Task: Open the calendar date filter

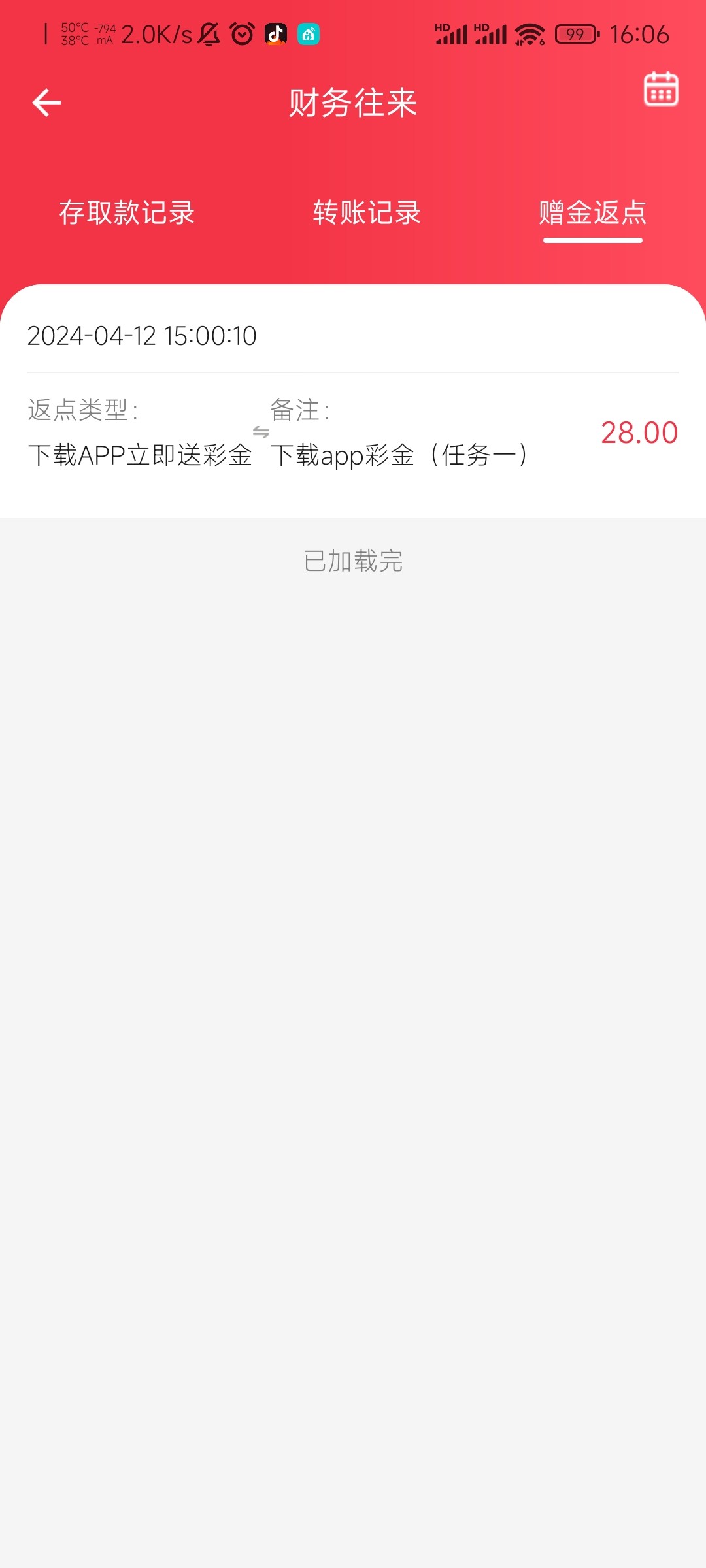Action: (661, 89)
